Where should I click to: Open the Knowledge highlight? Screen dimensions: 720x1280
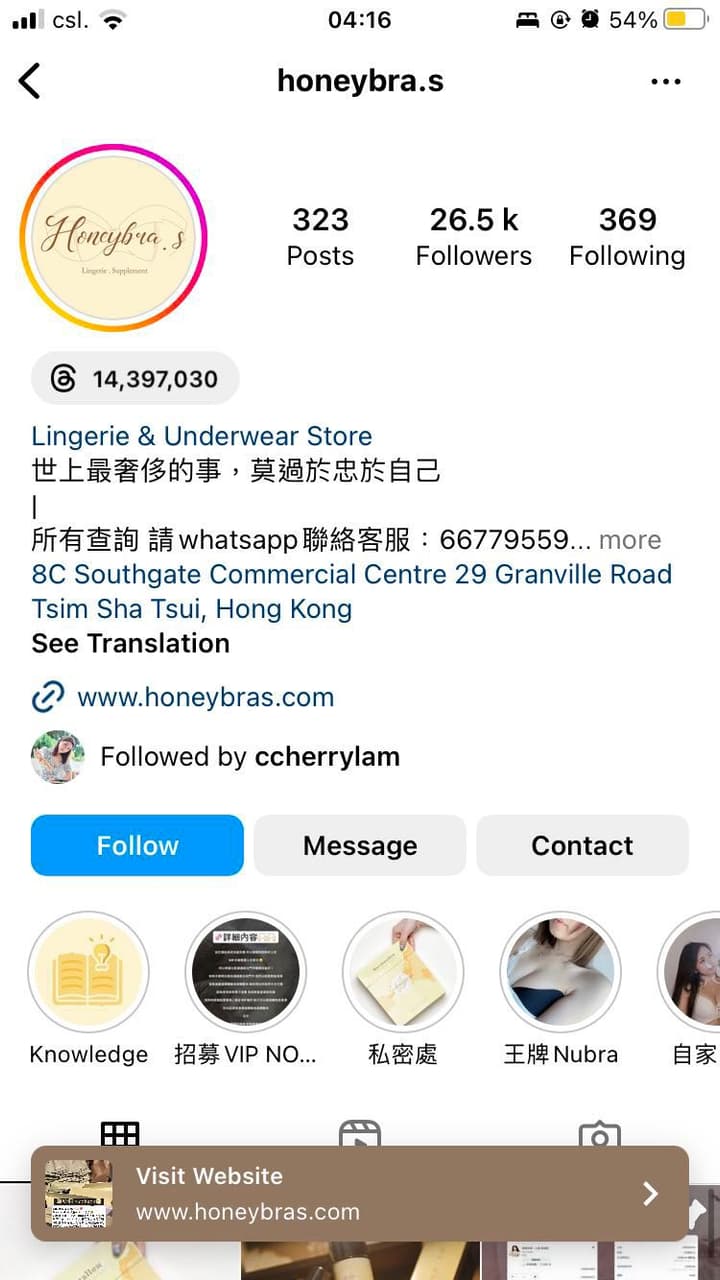tap(88, 971)
